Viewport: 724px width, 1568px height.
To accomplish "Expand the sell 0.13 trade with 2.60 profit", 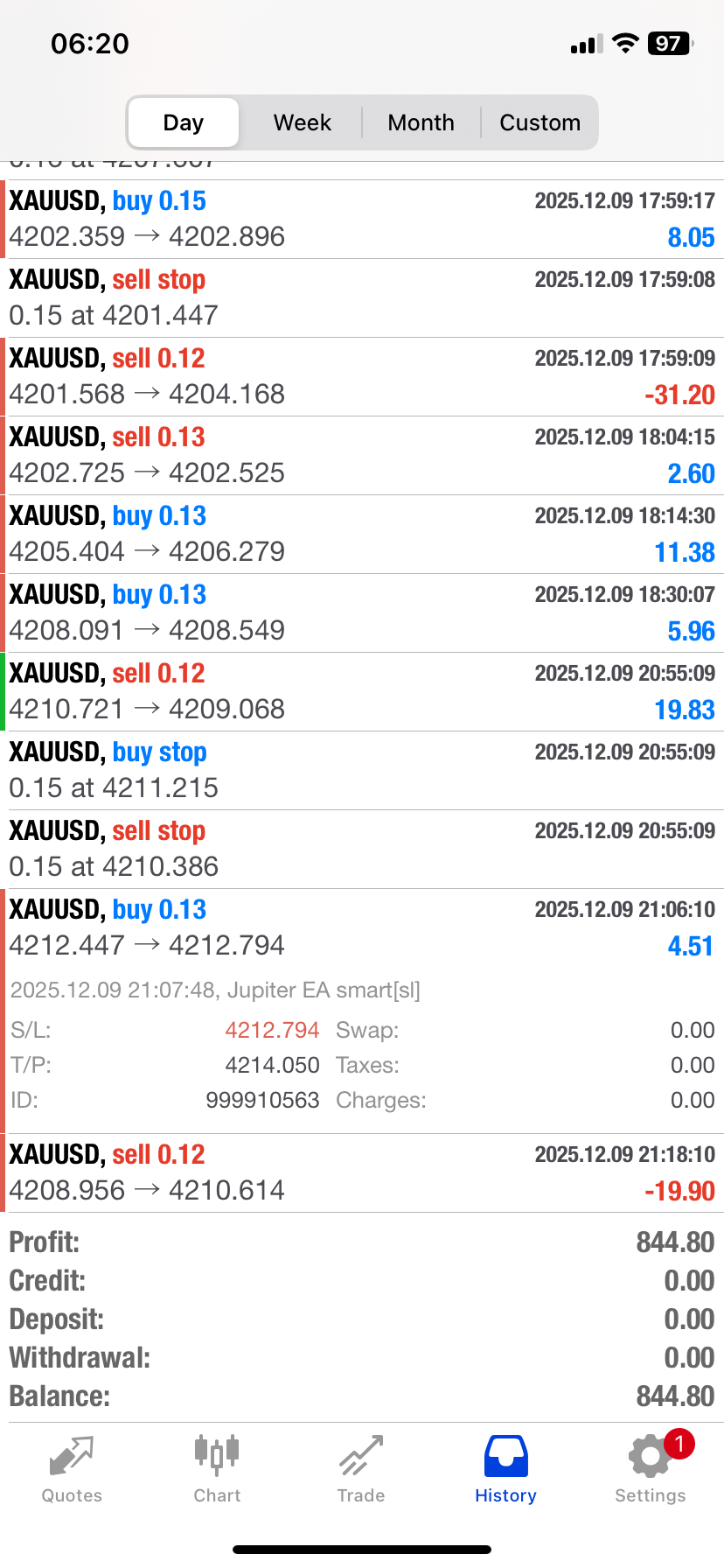I will pyautogui.click(x=362, y=455).
